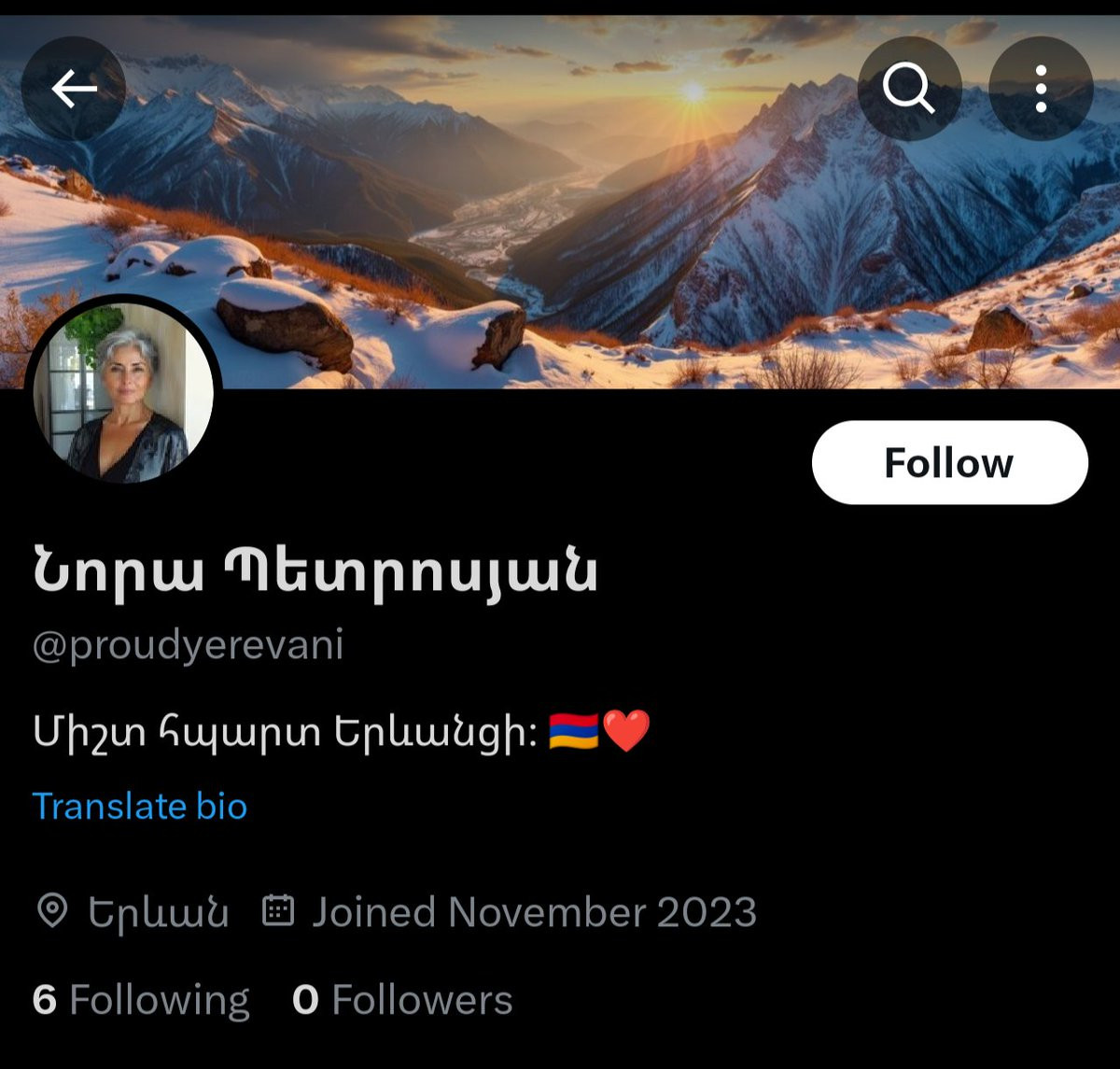Go back using the arrow icon
This screenshot has width=1120, height=1069.
point(74,89)
